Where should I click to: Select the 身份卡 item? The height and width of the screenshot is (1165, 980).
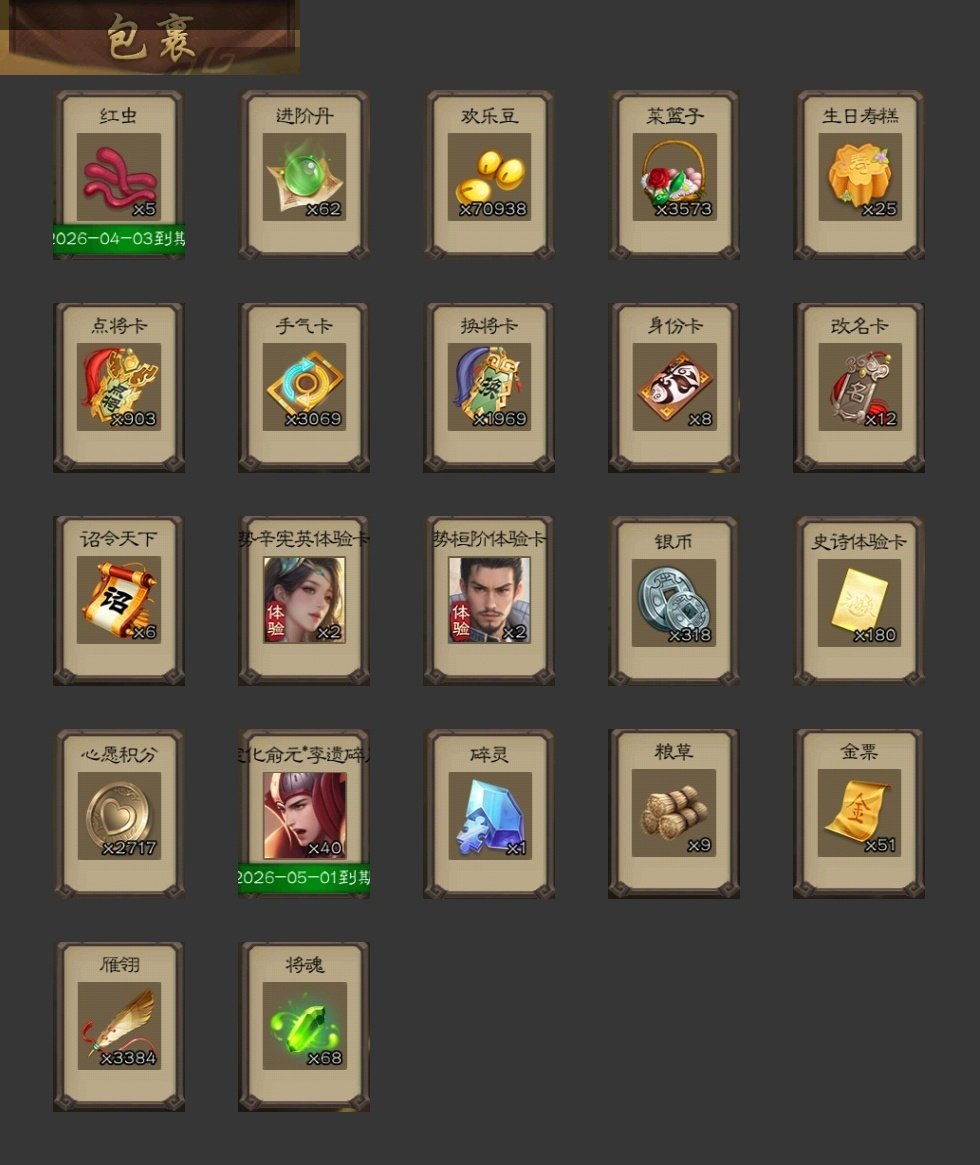[x=674, y=387]
